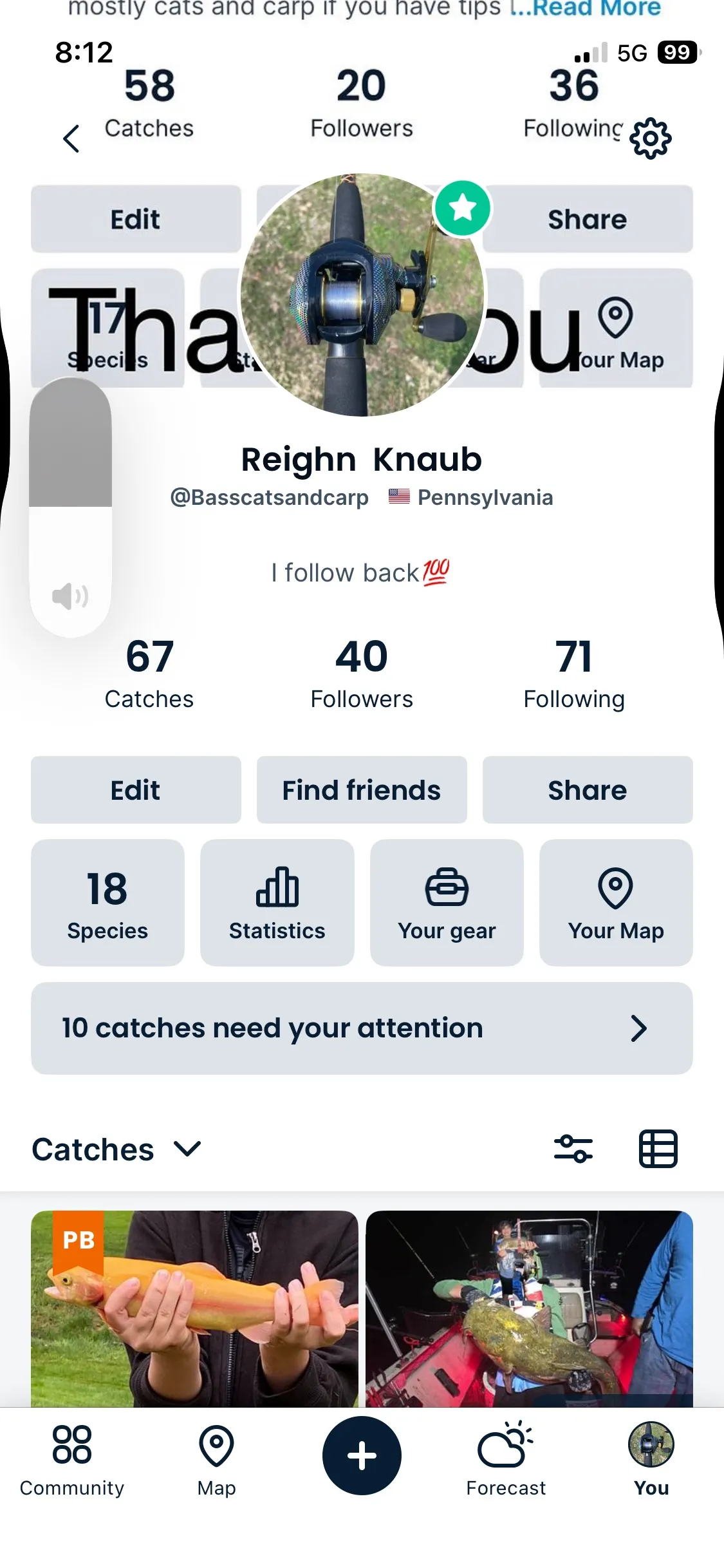This screenshot has height=1568, width=724.
Task: Open the 18 Species tile
Action: pos(107,902)
